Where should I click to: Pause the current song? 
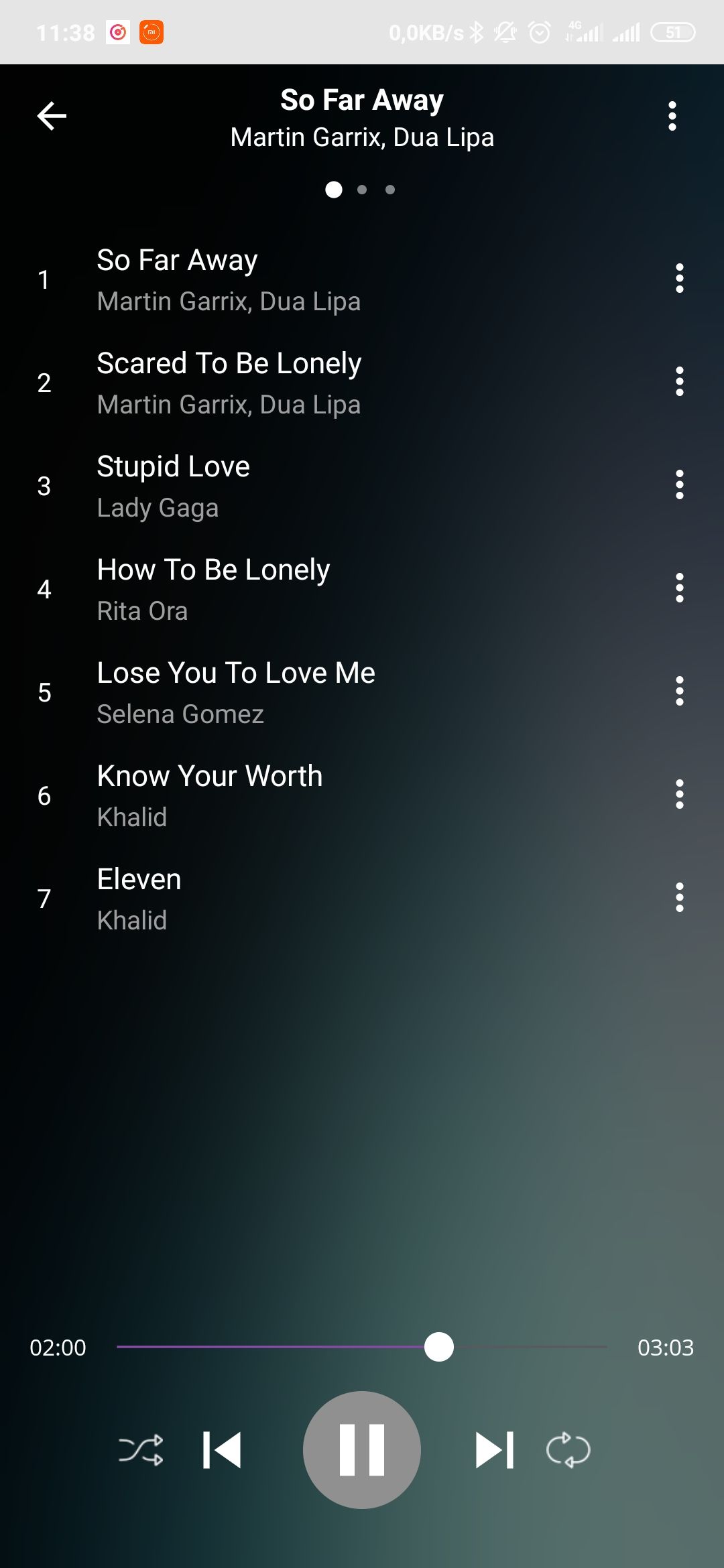tap(362, 1449)
